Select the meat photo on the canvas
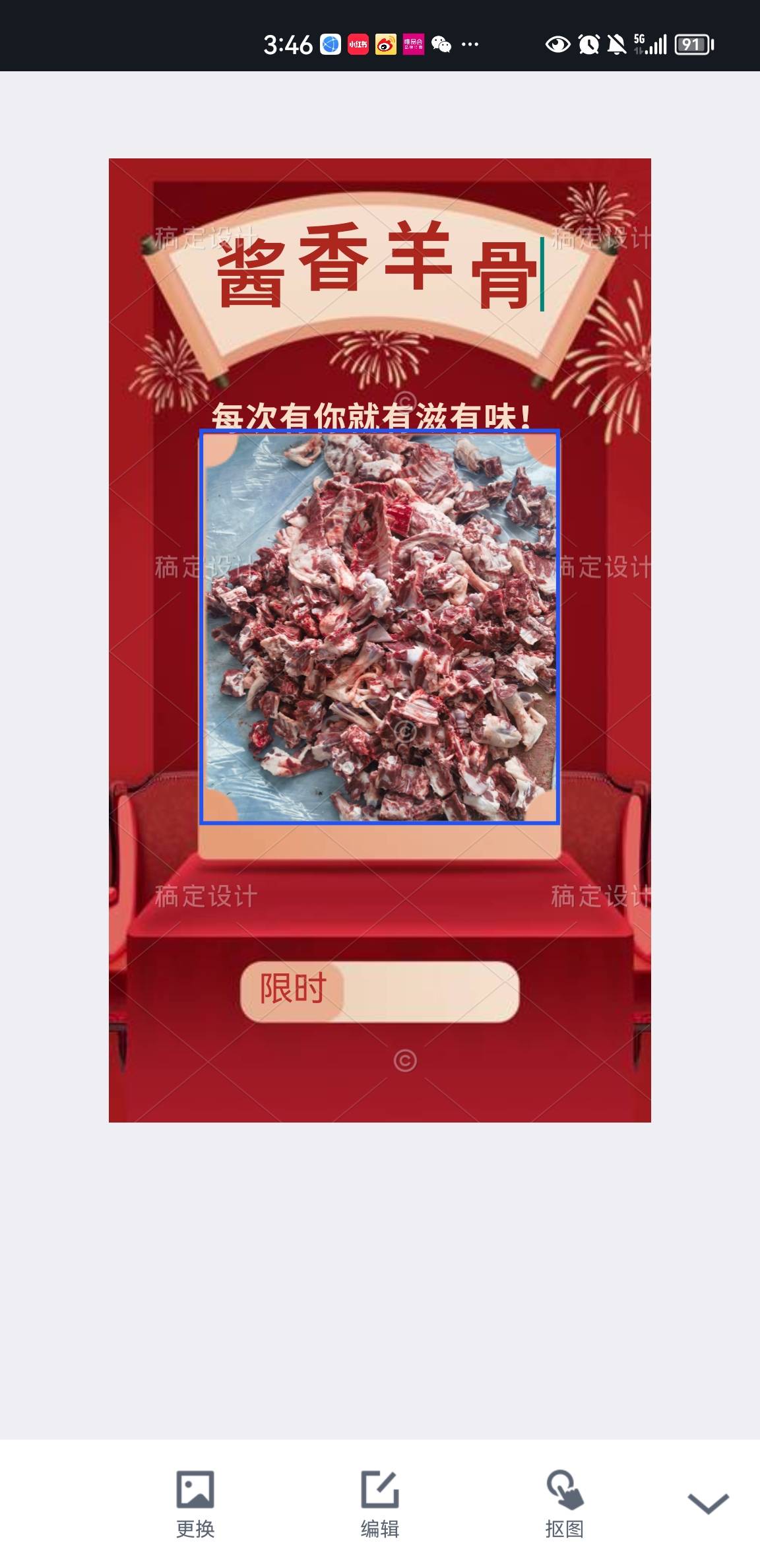 pyautogui.click(x=379, y=627)
